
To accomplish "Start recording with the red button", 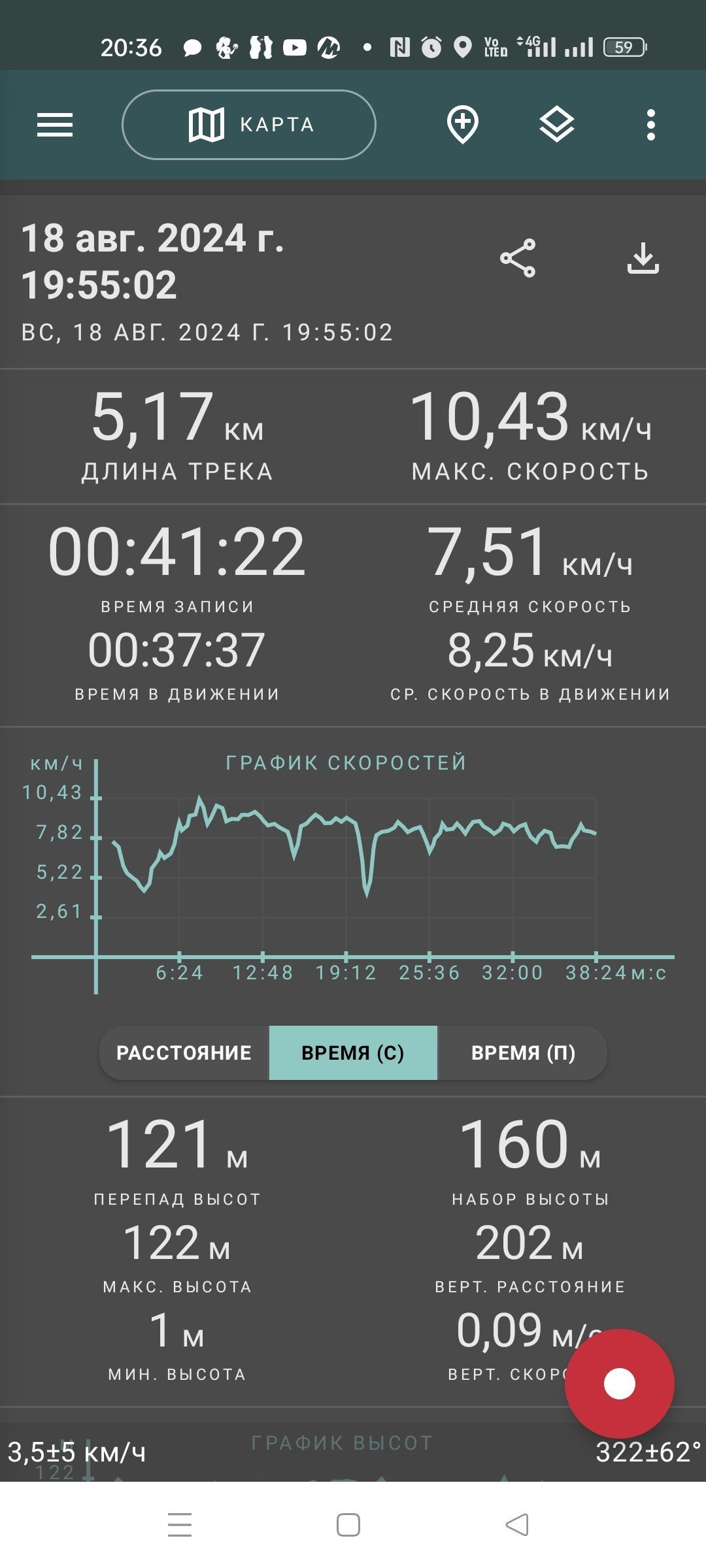I will pos(619,1383).
